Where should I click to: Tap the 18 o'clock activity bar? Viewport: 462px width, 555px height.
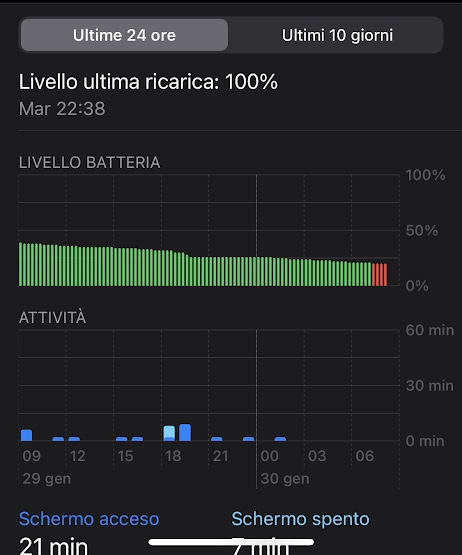pyautogui.click(x=169, y=433)
